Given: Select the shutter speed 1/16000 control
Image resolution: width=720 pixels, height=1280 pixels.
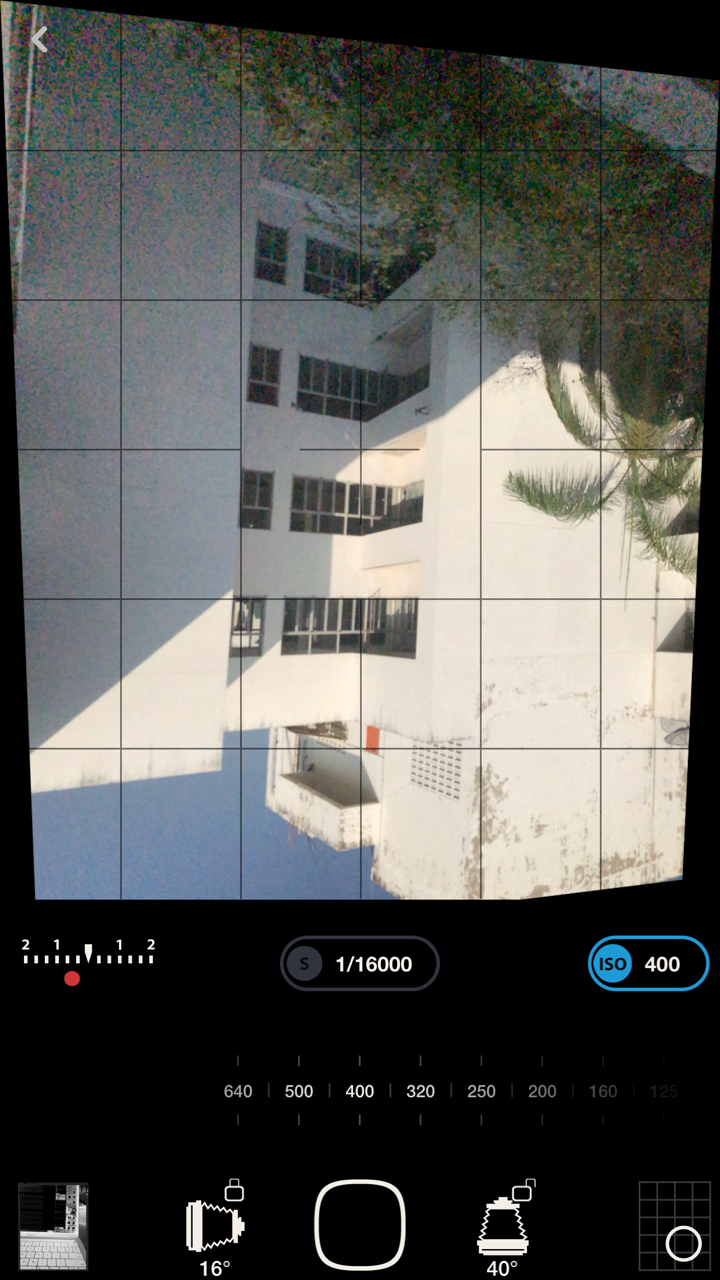Looking at the screenshot, I should 360,964.
